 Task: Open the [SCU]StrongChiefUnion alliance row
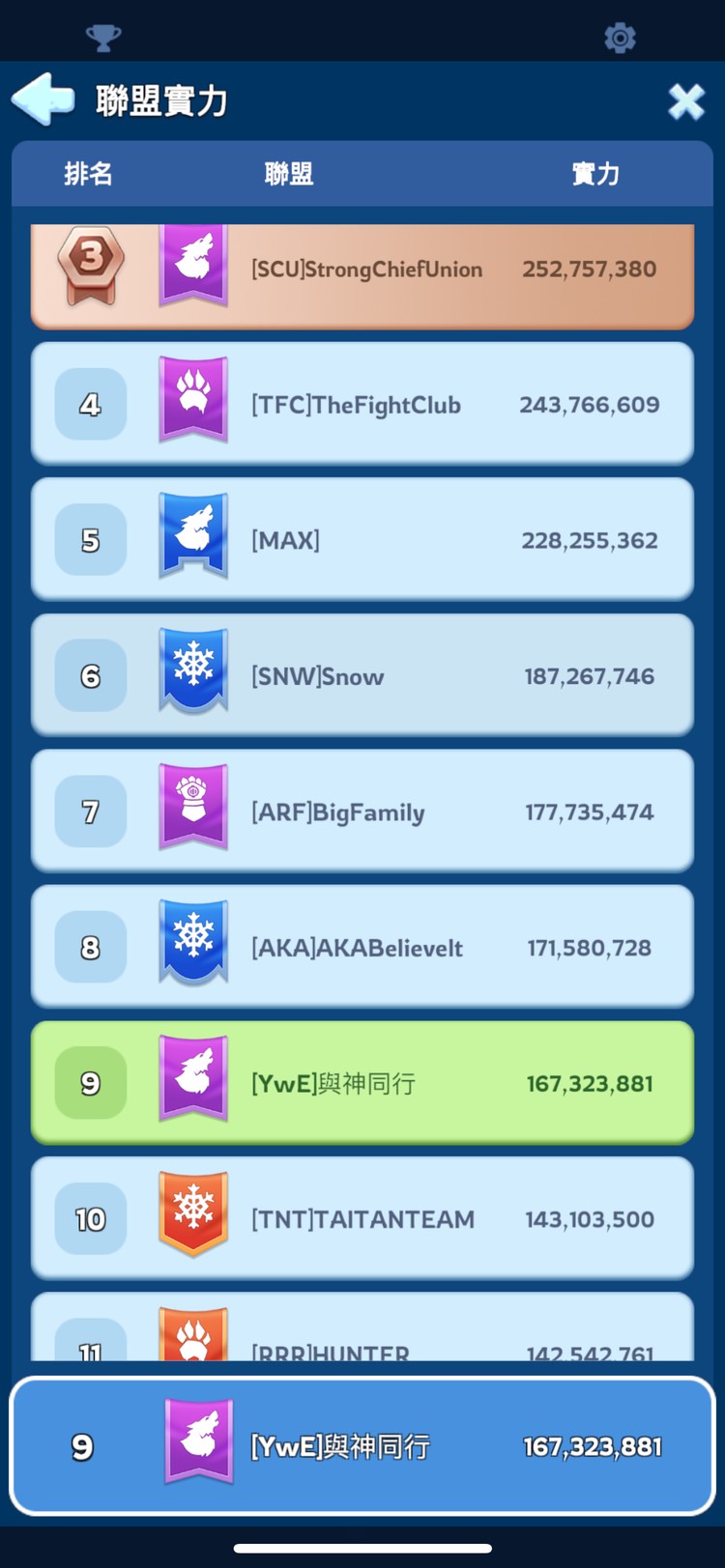tap(362, 271)
